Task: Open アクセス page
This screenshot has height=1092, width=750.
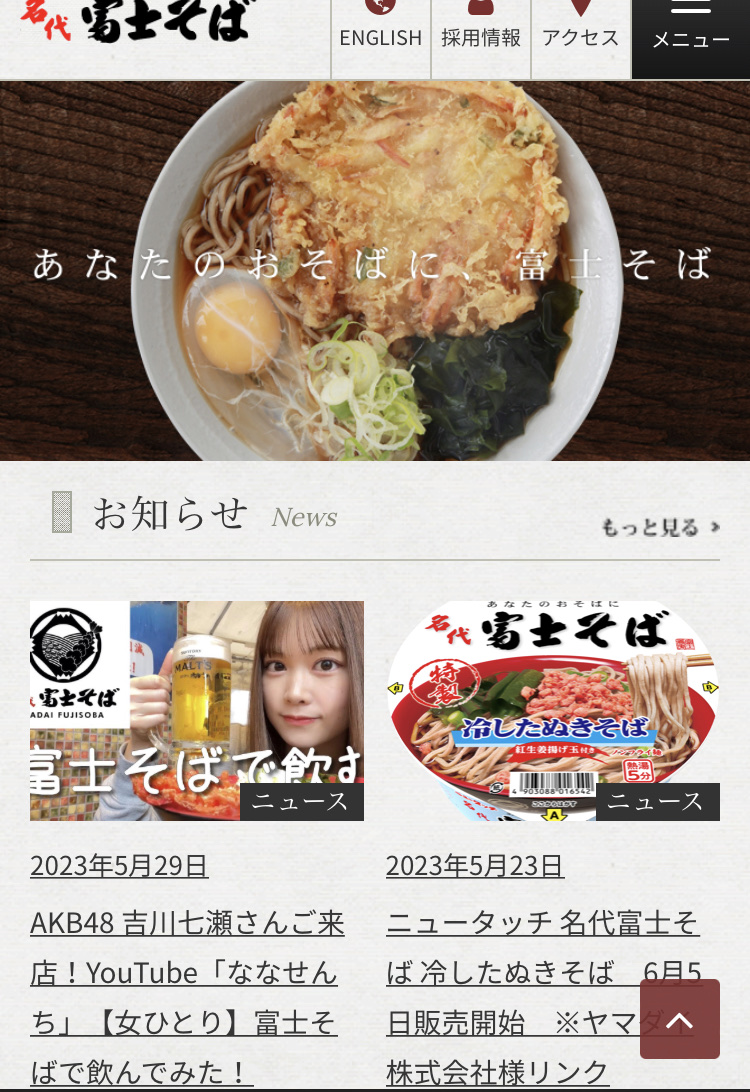Action: pyautogui.click(x=580, y=30)
